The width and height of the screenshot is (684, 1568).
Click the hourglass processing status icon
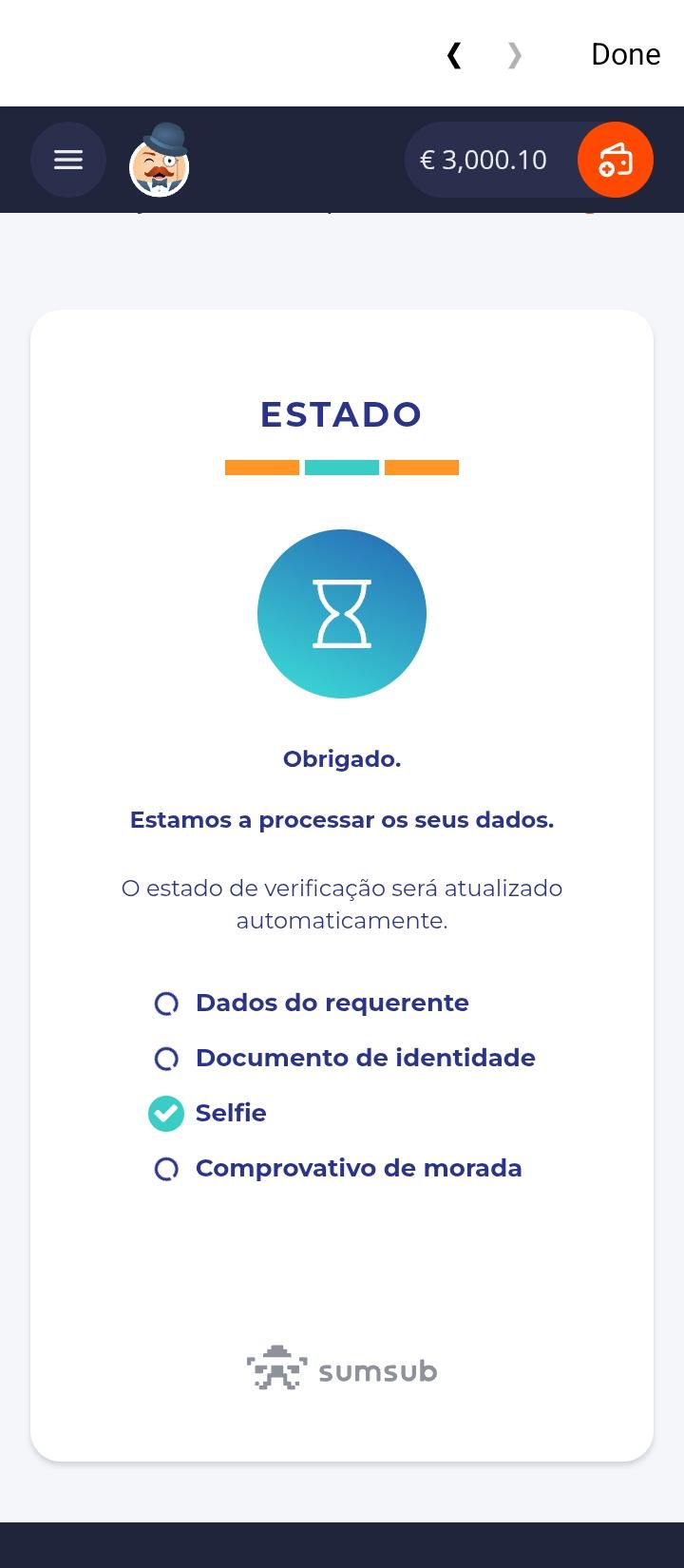tap(342, 613)
